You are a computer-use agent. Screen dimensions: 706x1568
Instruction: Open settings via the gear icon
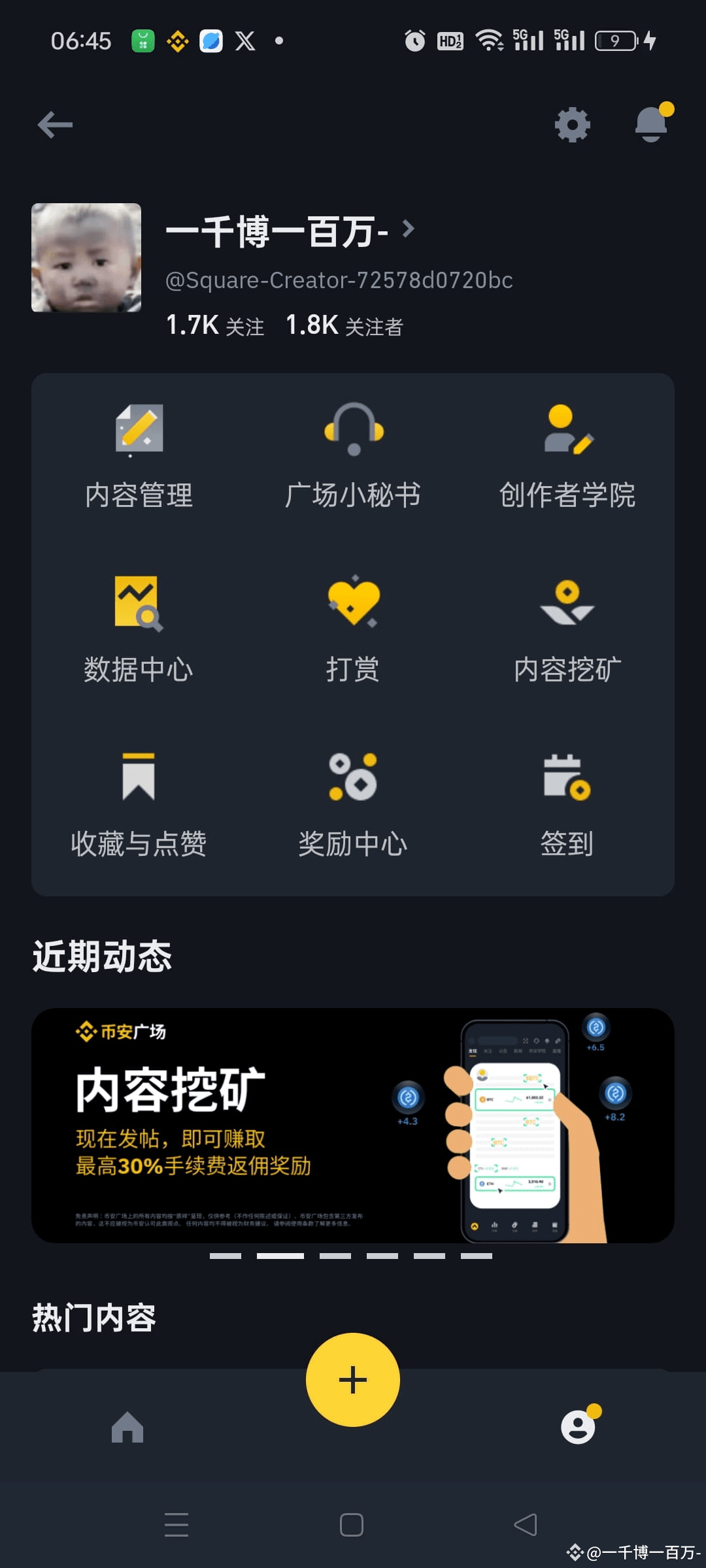tap(572, 124)
